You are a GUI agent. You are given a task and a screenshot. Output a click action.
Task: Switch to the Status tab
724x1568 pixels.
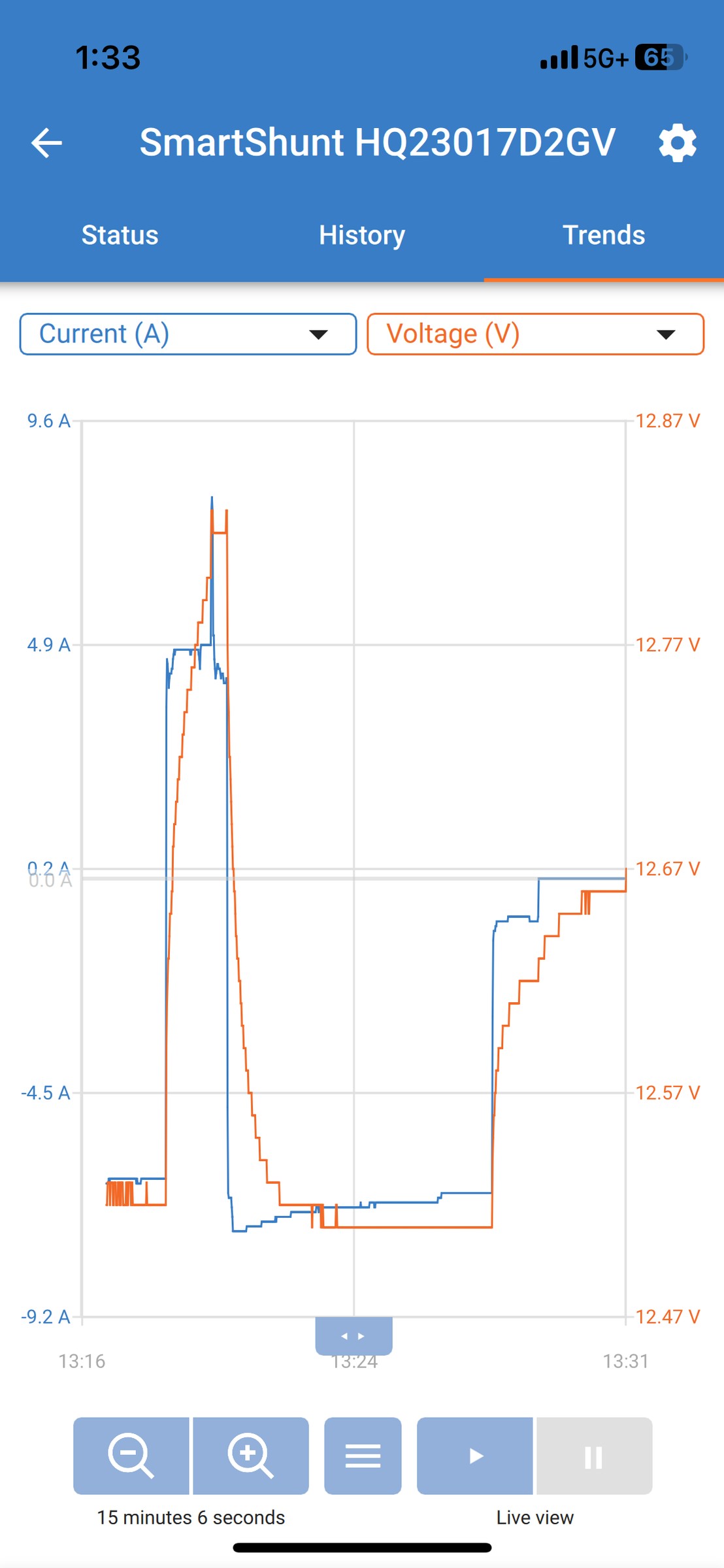pyautogui.click(x=120, y=235)
